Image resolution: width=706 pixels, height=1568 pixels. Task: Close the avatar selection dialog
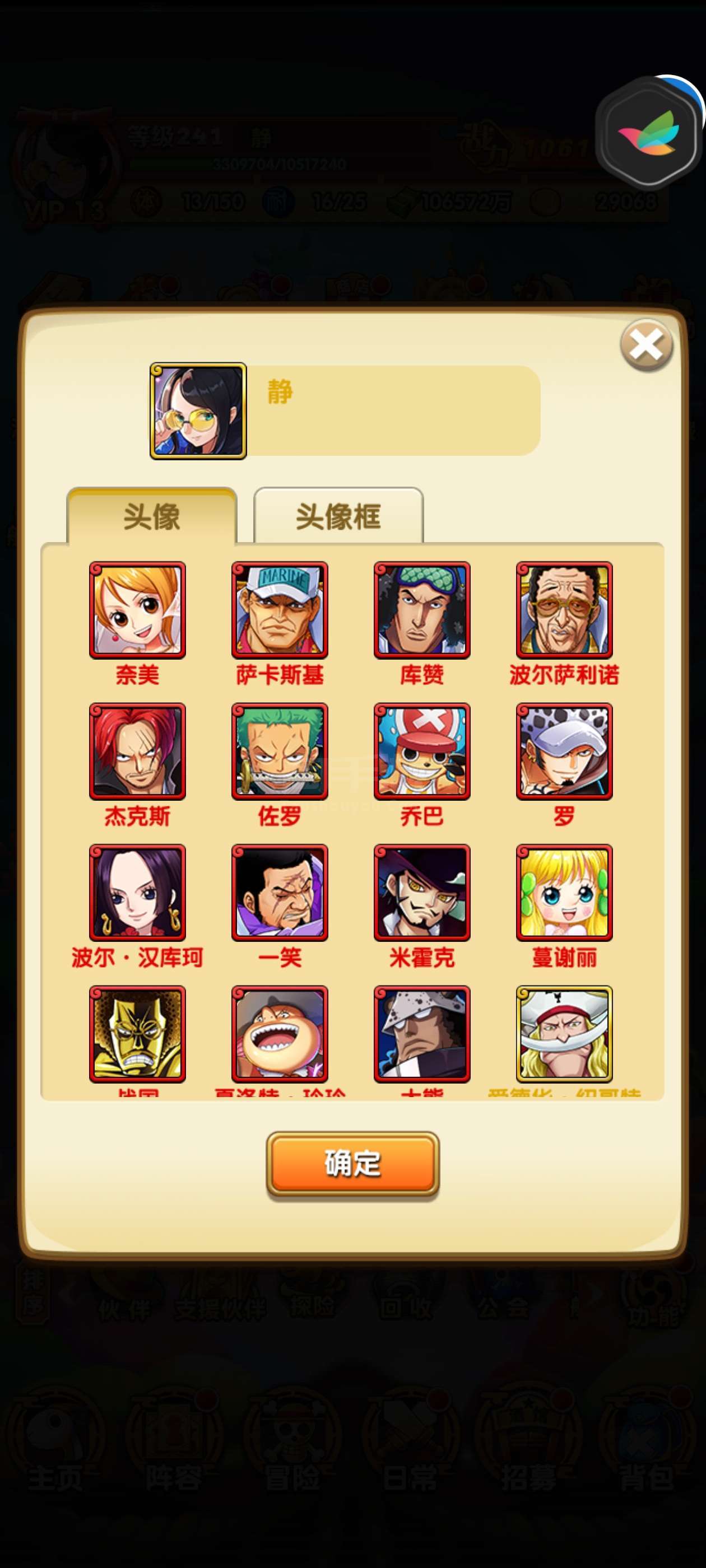click(x=646, y=345)
